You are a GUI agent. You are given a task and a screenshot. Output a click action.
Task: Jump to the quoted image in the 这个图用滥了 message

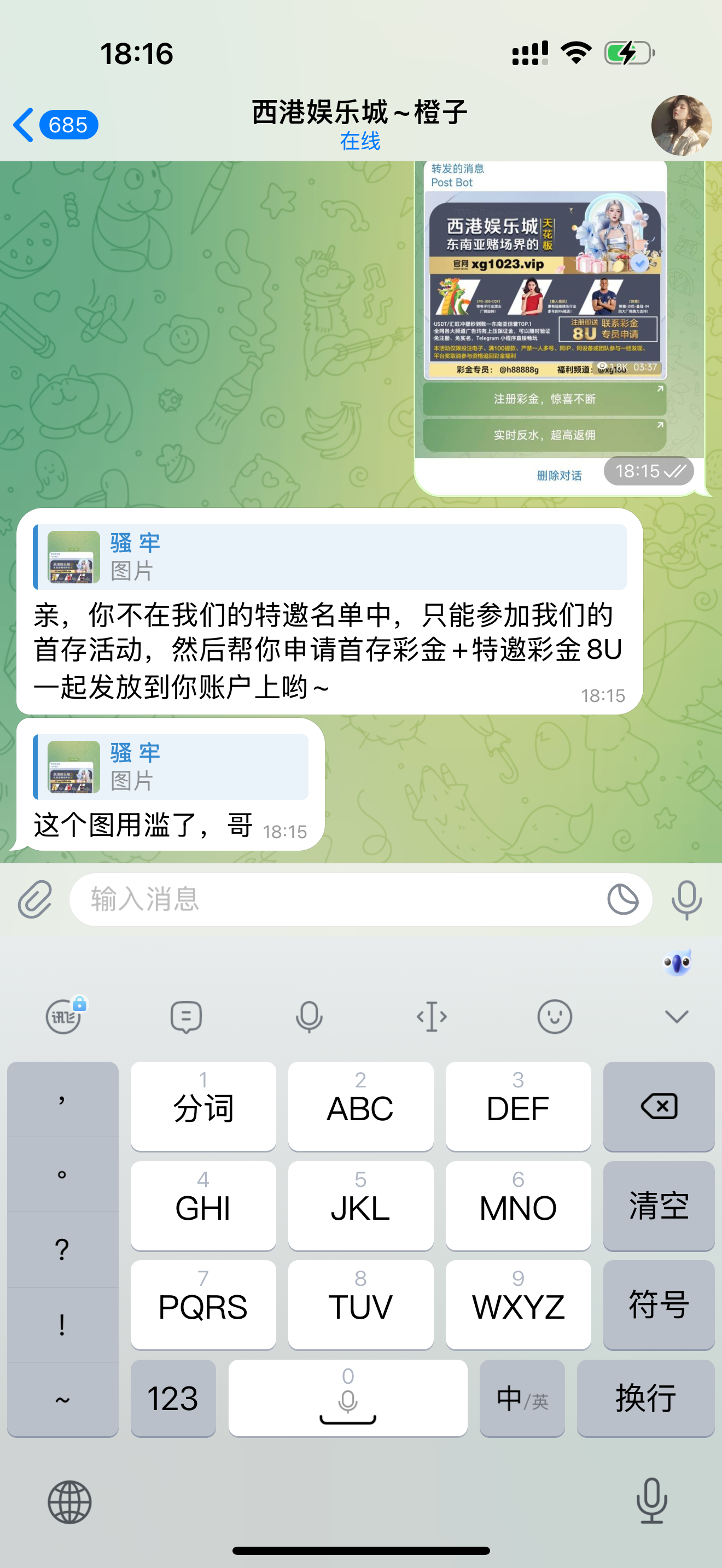click(x=171, y=767)
